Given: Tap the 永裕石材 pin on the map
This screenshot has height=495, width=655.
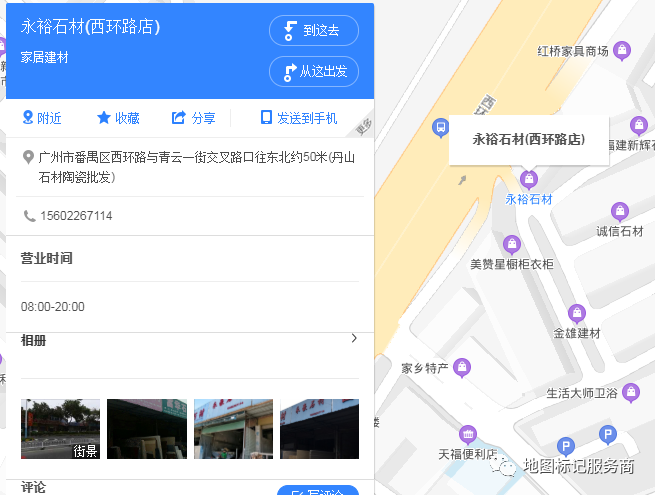Looking at the screenshot, I should 529,180.
